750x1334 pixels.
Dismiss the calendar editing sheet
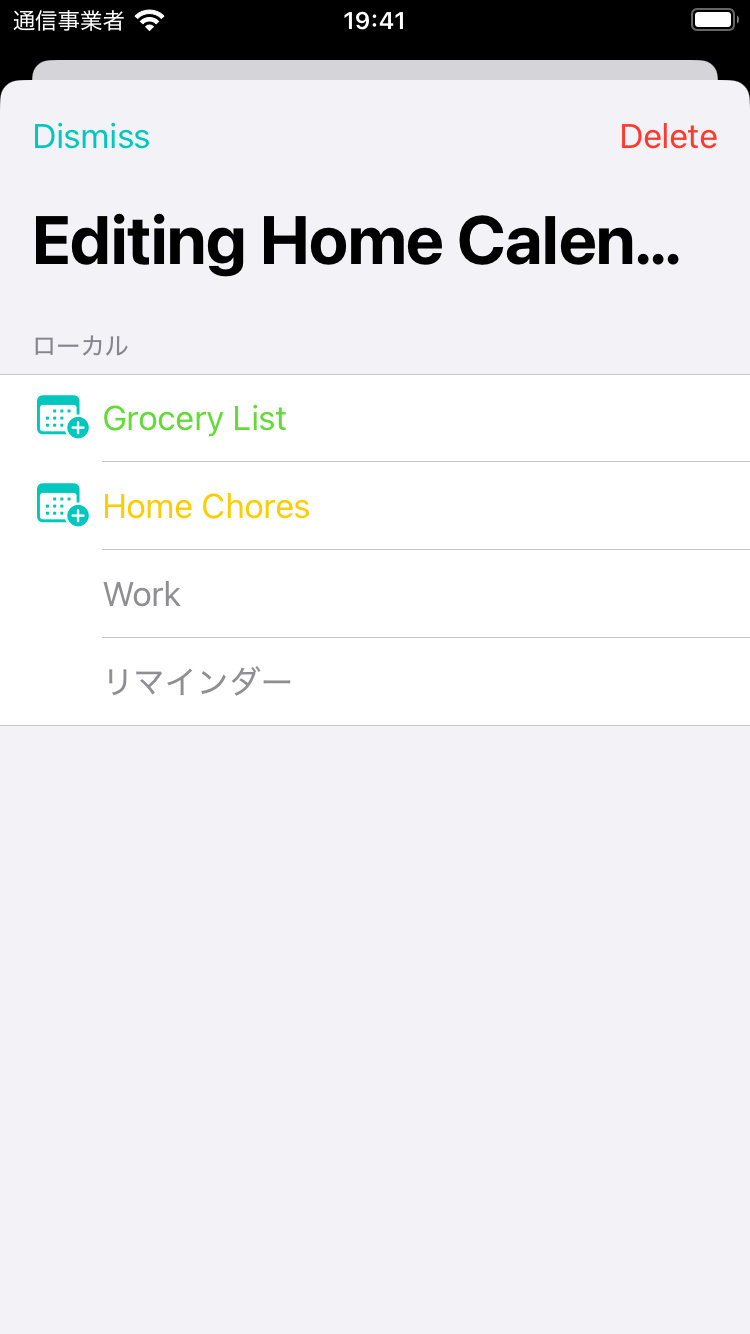pyautogui.click(x=91, y=136)
